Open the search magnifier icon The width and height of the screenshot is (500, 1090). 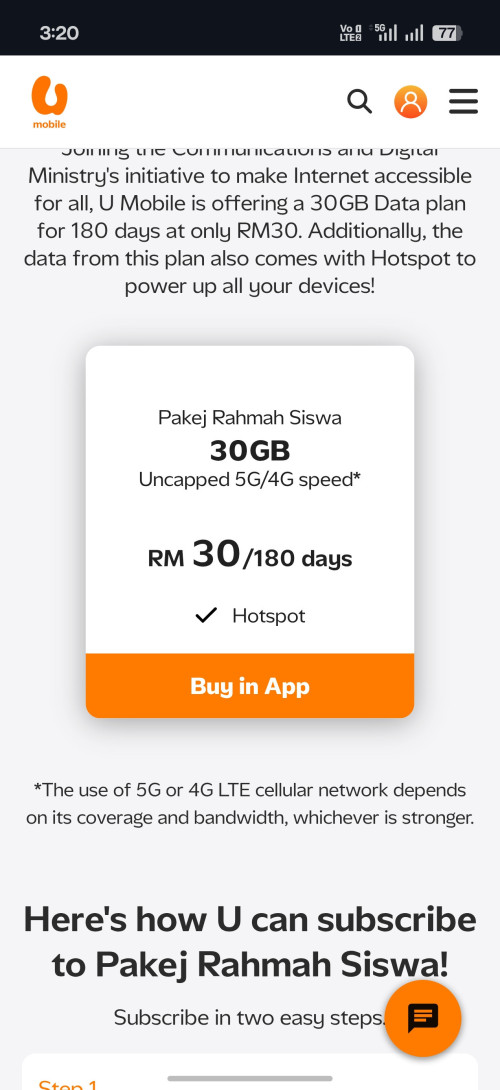(x=360, y=101)
